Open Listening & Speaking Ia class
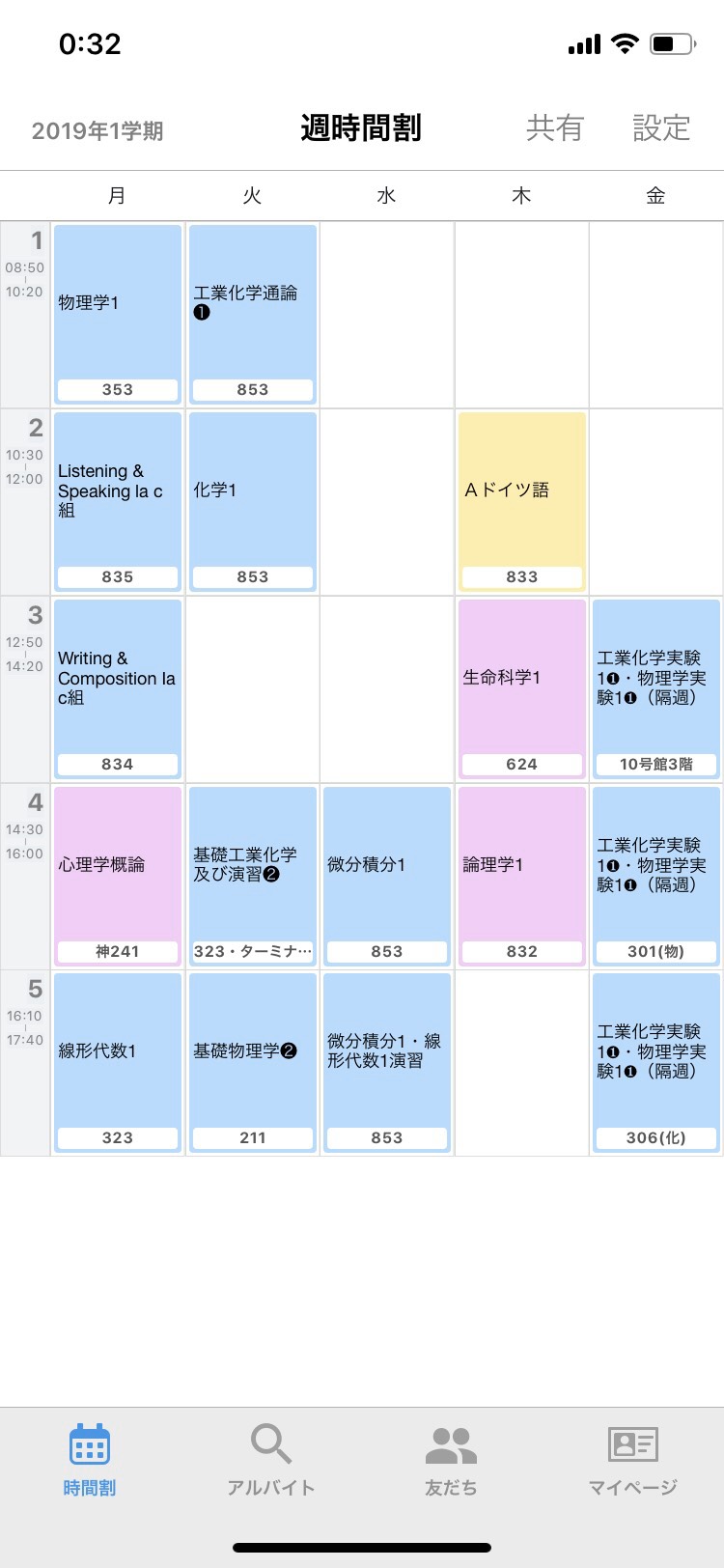The width and height of the screenshot is (724, 1568). 118,501
